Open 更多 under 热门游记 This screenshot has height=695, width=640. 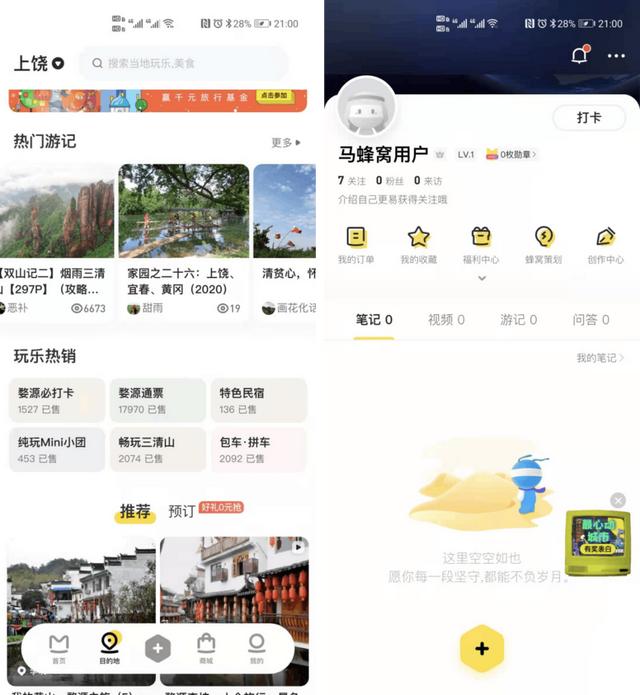(286, 143)
